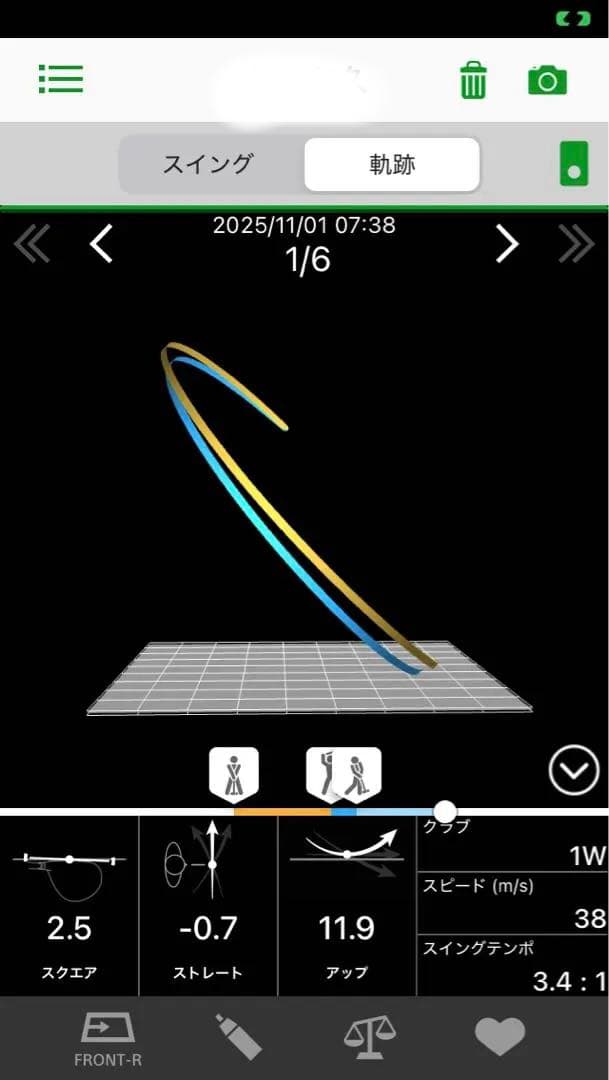Go to the next swing record
The width and height of the screenshot is (609, 1080).
[x=507, y=244]
